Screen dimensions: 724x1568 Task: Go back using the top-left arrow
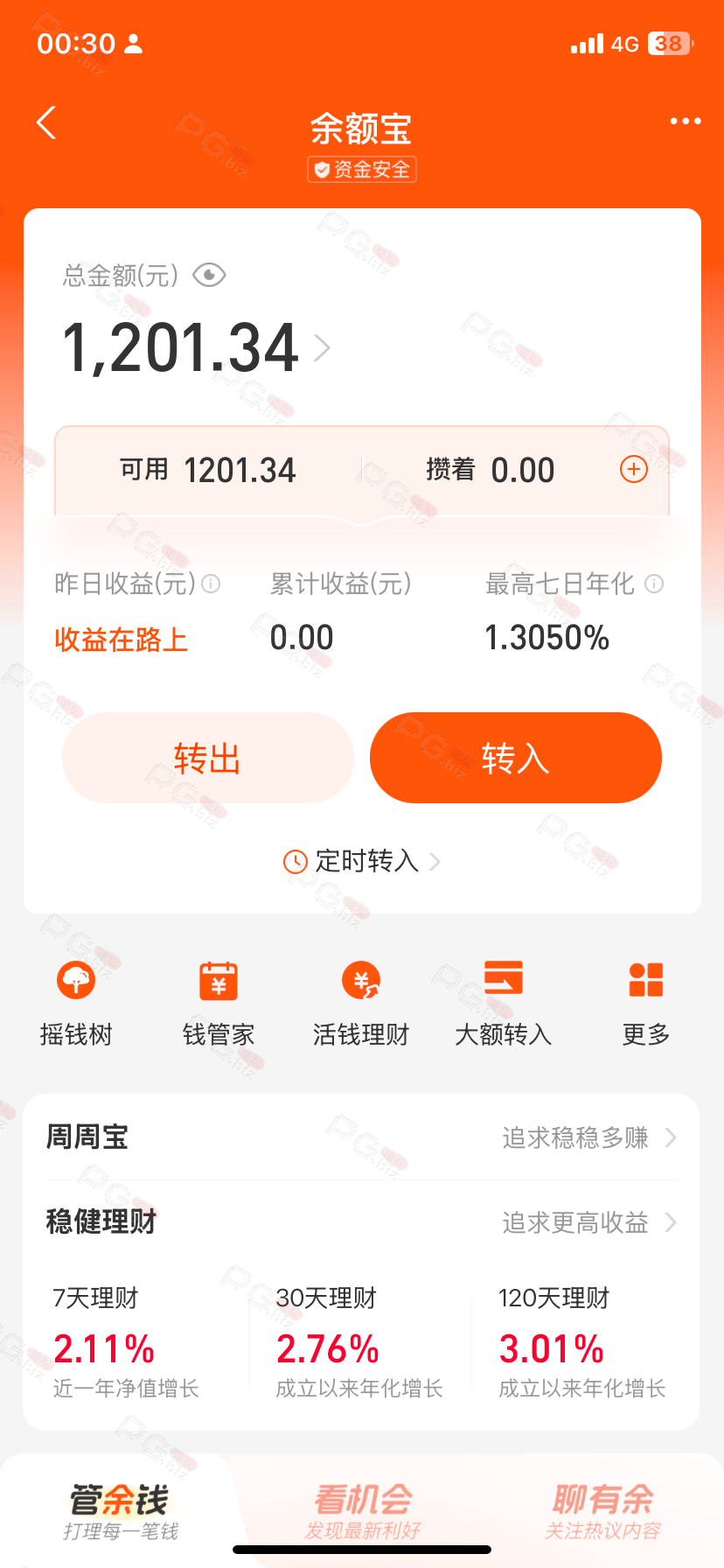click(46, 123)
